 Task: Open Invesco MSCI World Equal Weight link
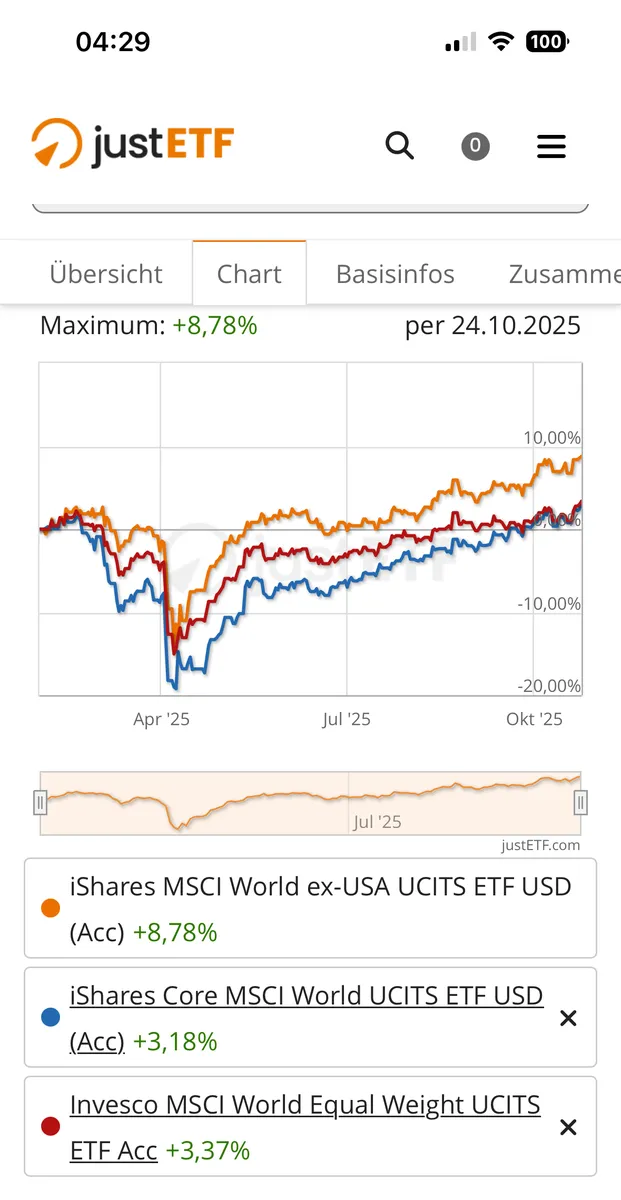305,1106
